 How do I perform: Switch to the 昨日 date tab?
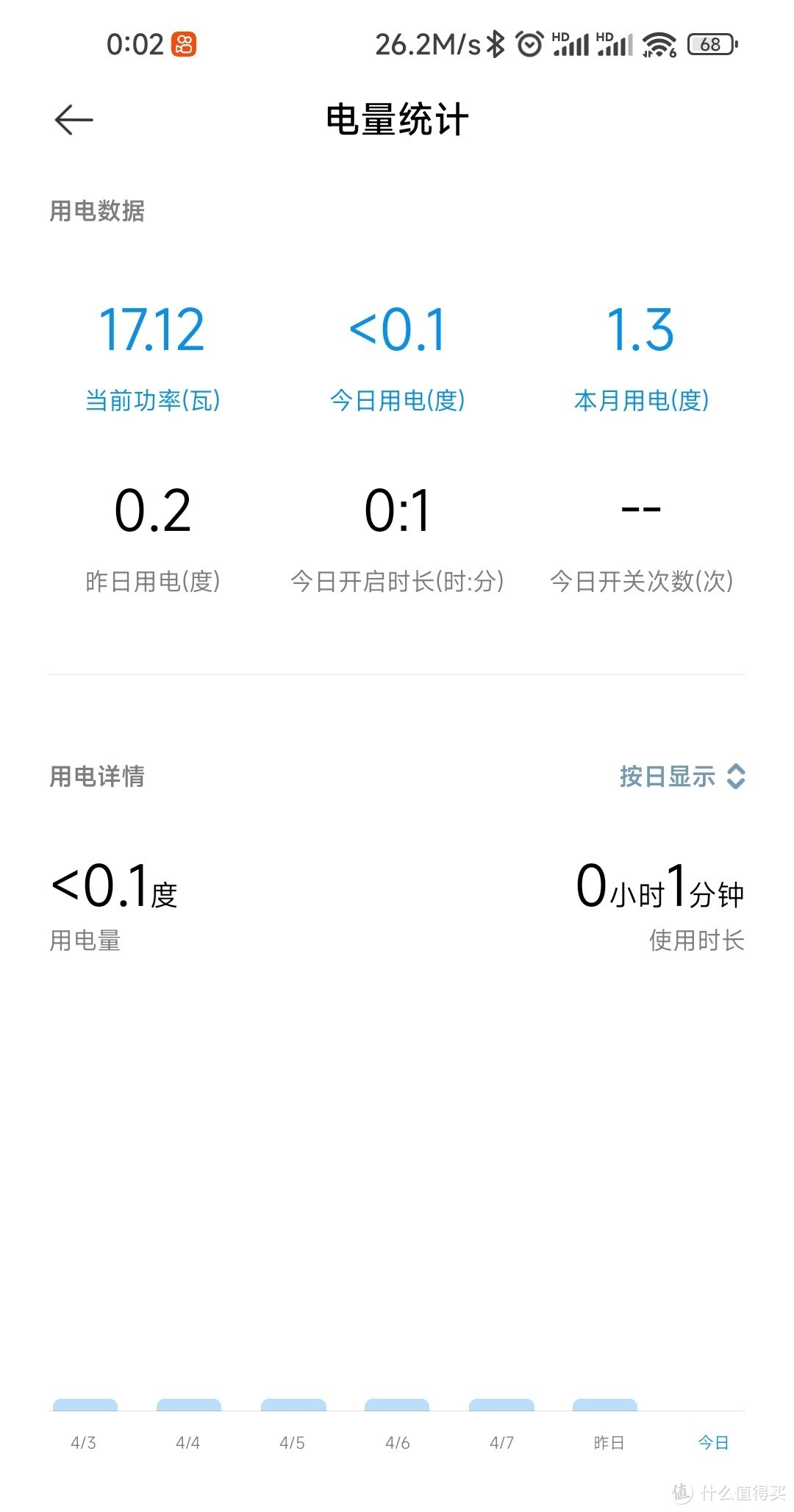pyautogui.click(x=607, y=1444)
